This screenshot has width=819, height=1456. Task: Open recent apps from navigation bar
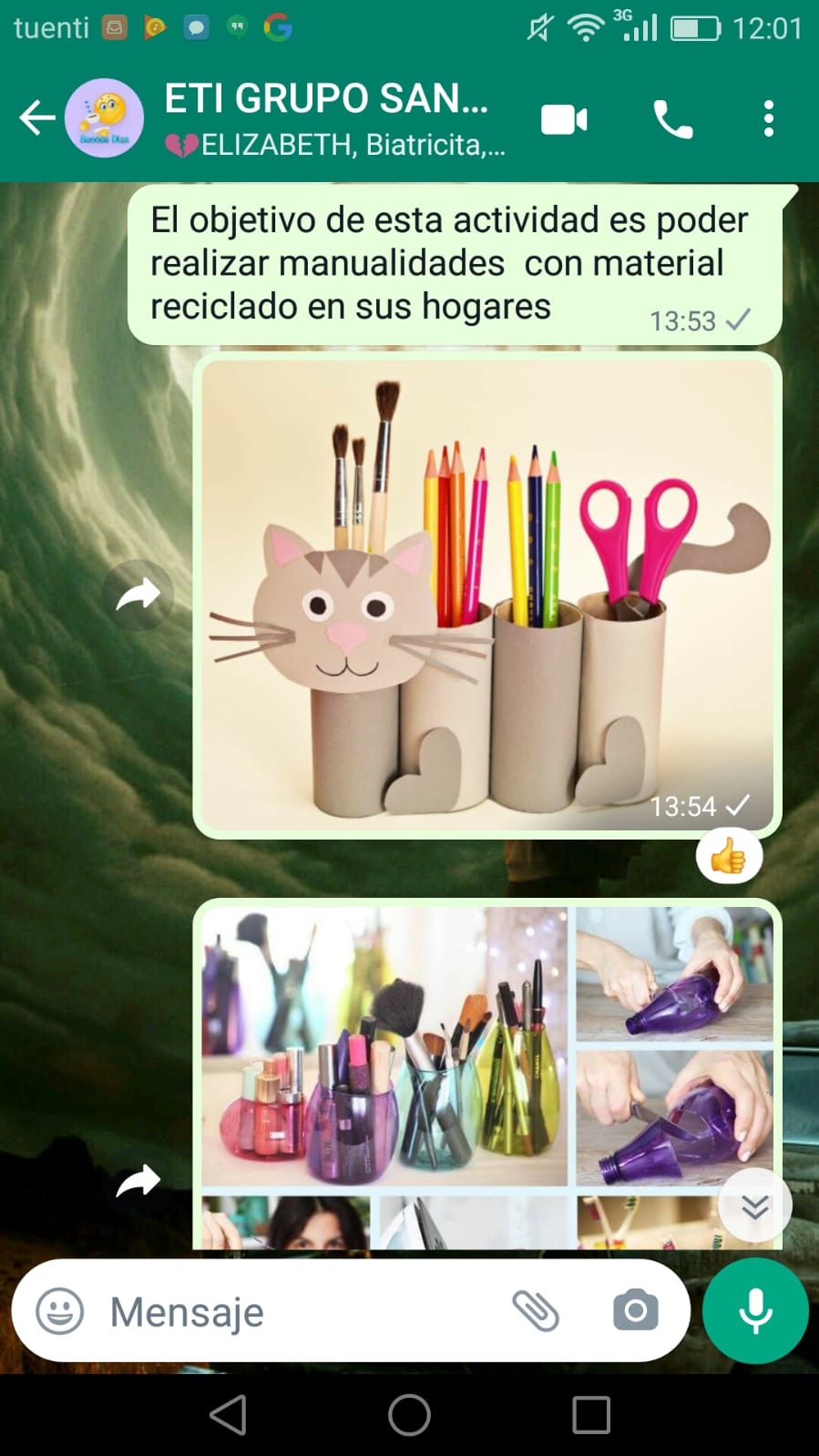(x=590, y=1415)
